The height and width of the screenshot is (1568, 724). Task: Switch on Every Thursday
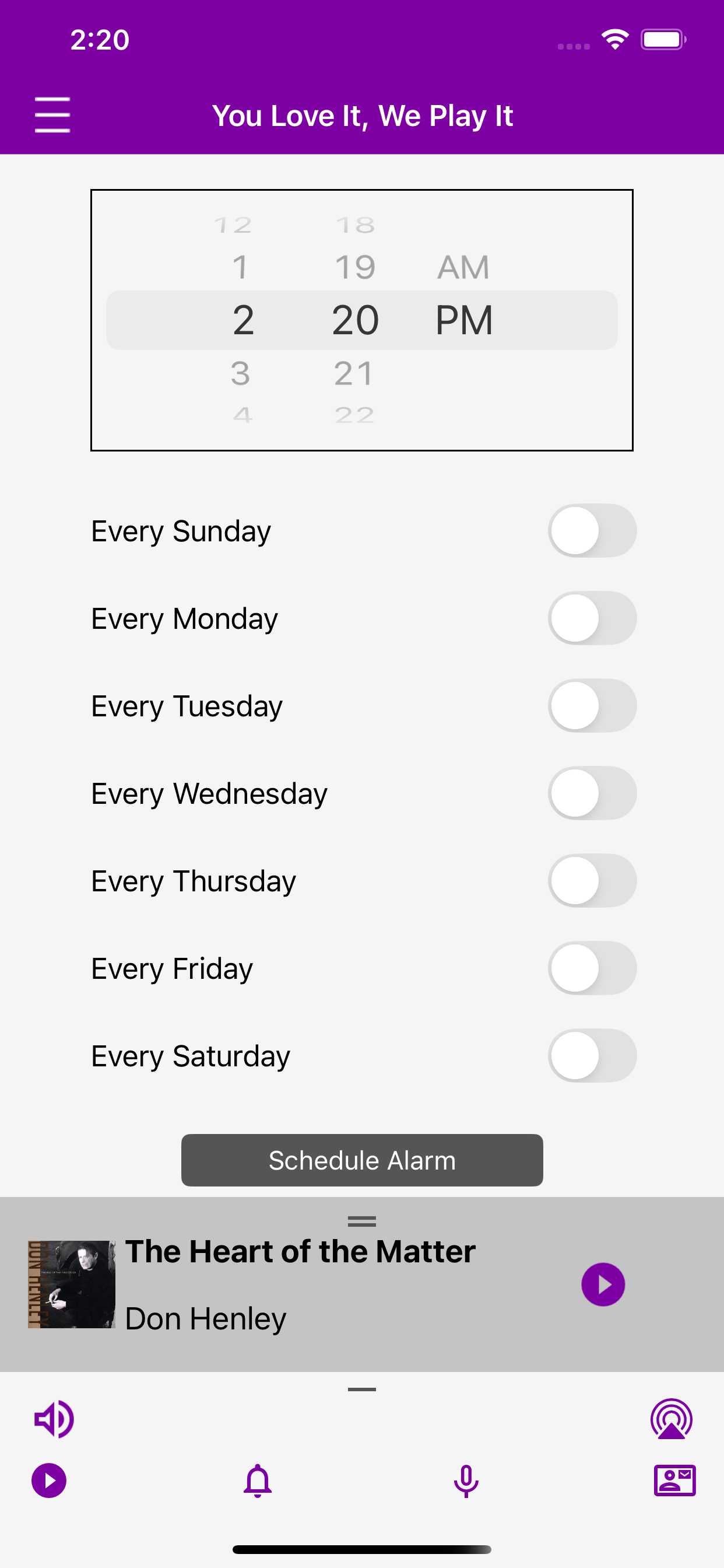point(592,881)
